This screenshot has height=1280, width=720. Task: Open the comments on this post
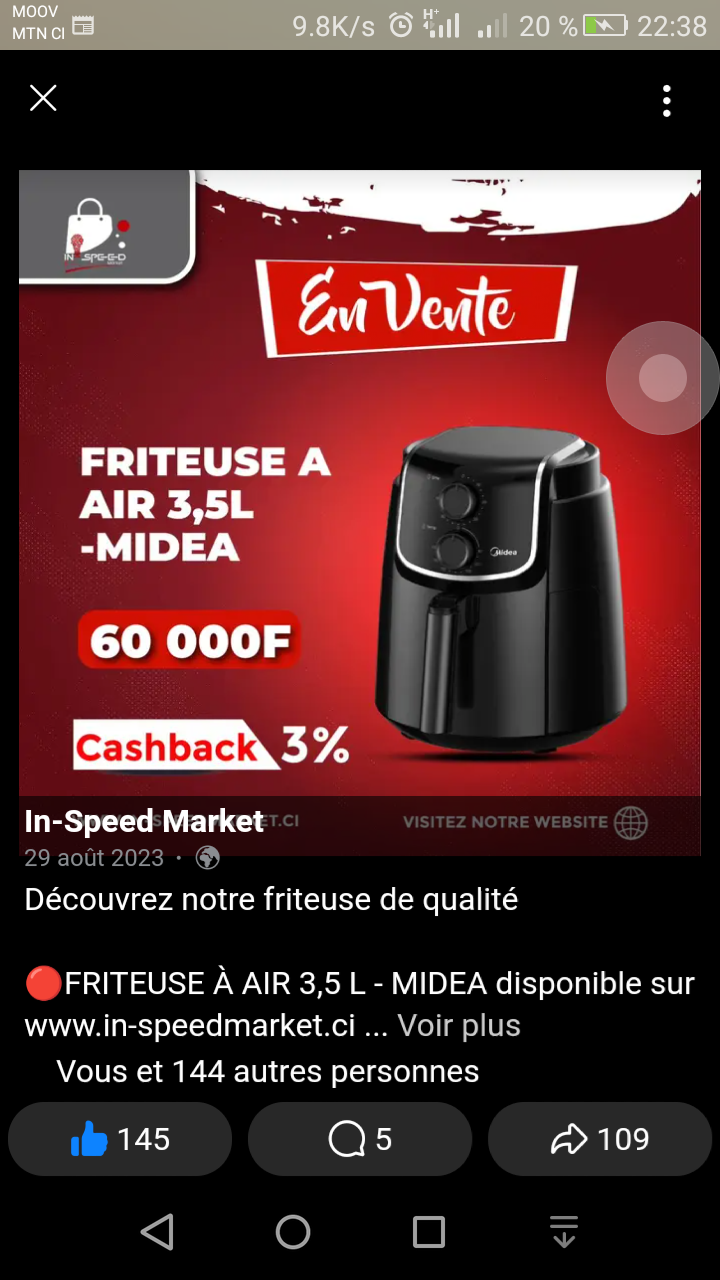(360, 1139)
